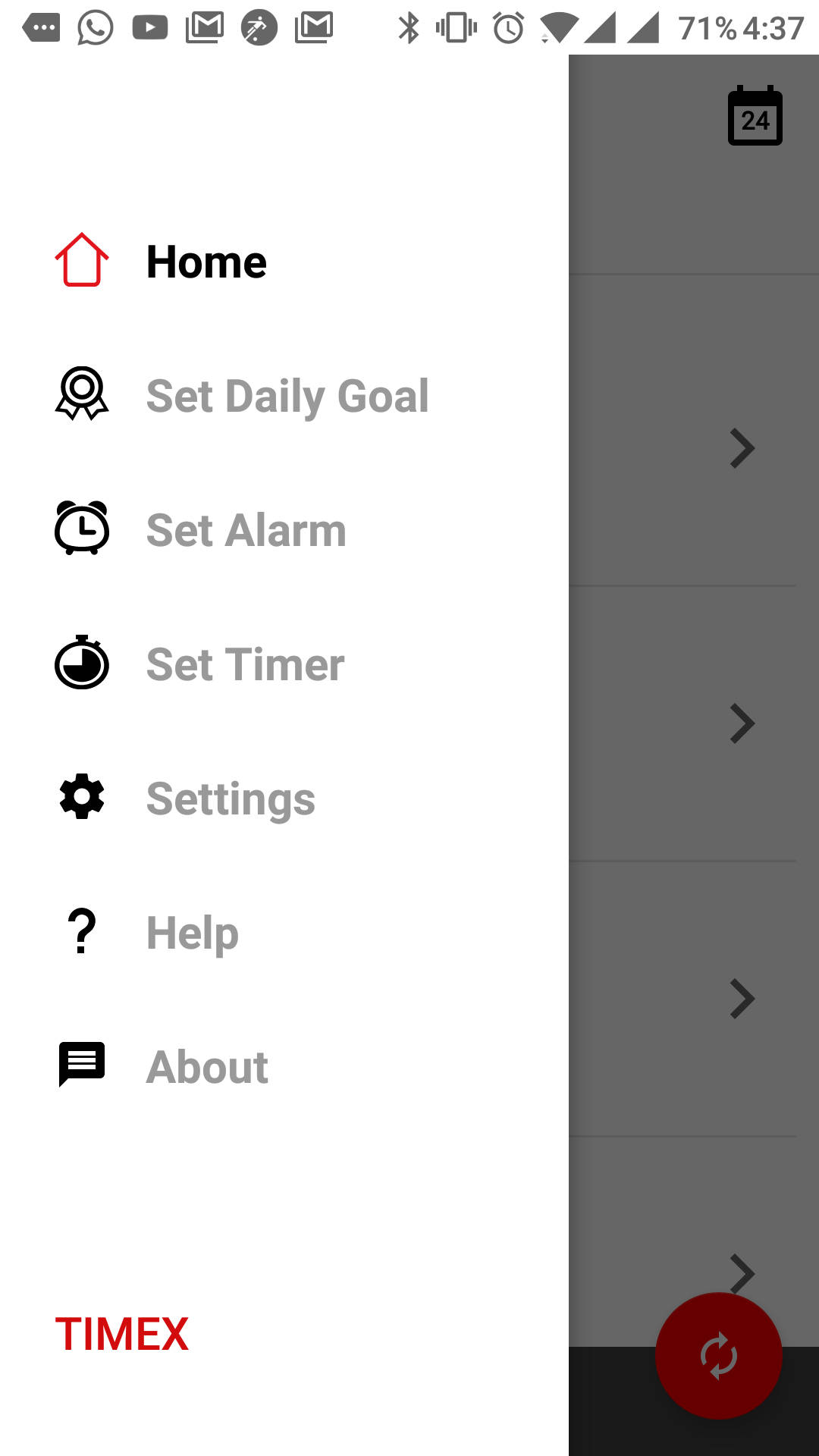Go to Home in the drawer

tap(284, 261)
